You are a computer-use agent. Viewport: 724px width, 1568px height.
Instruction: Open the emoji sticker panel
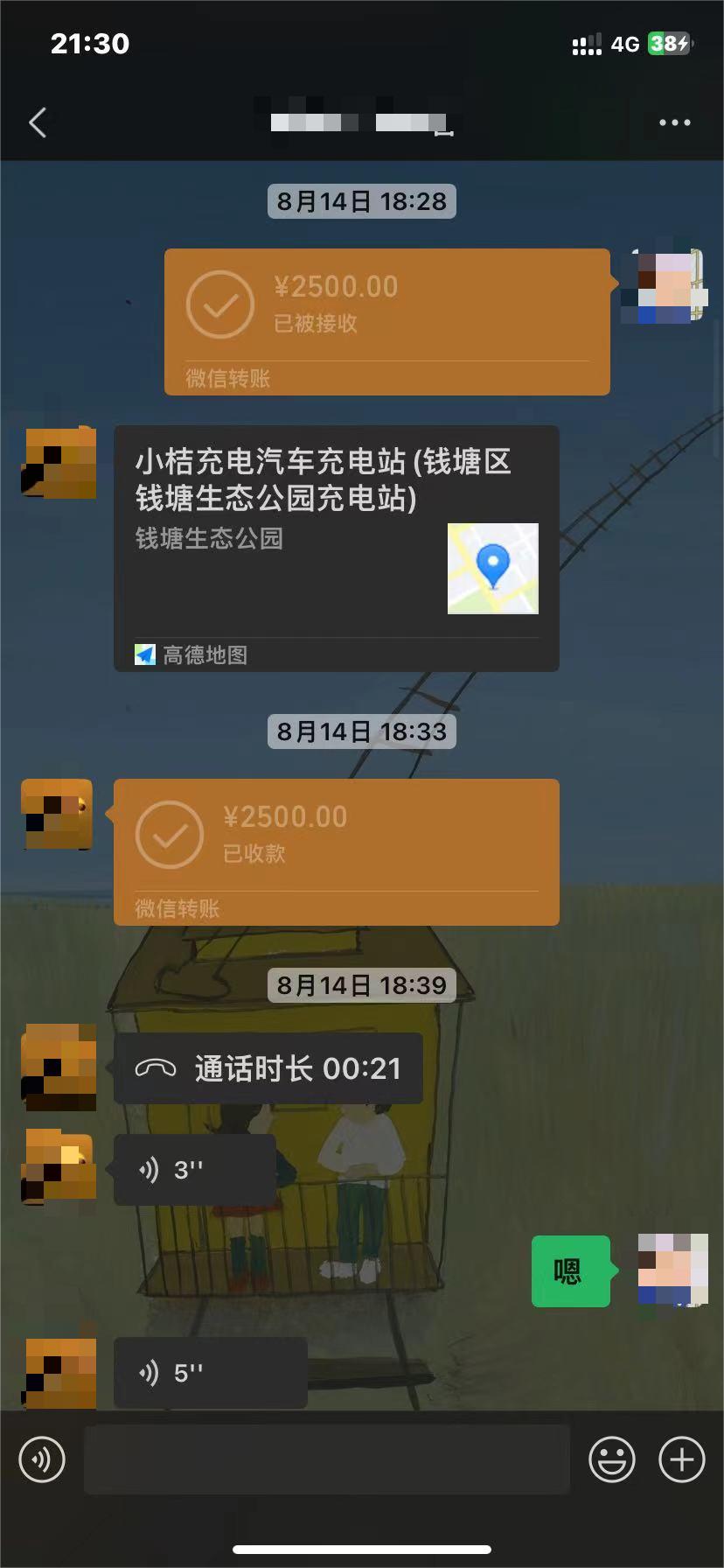pos(611,1459)
